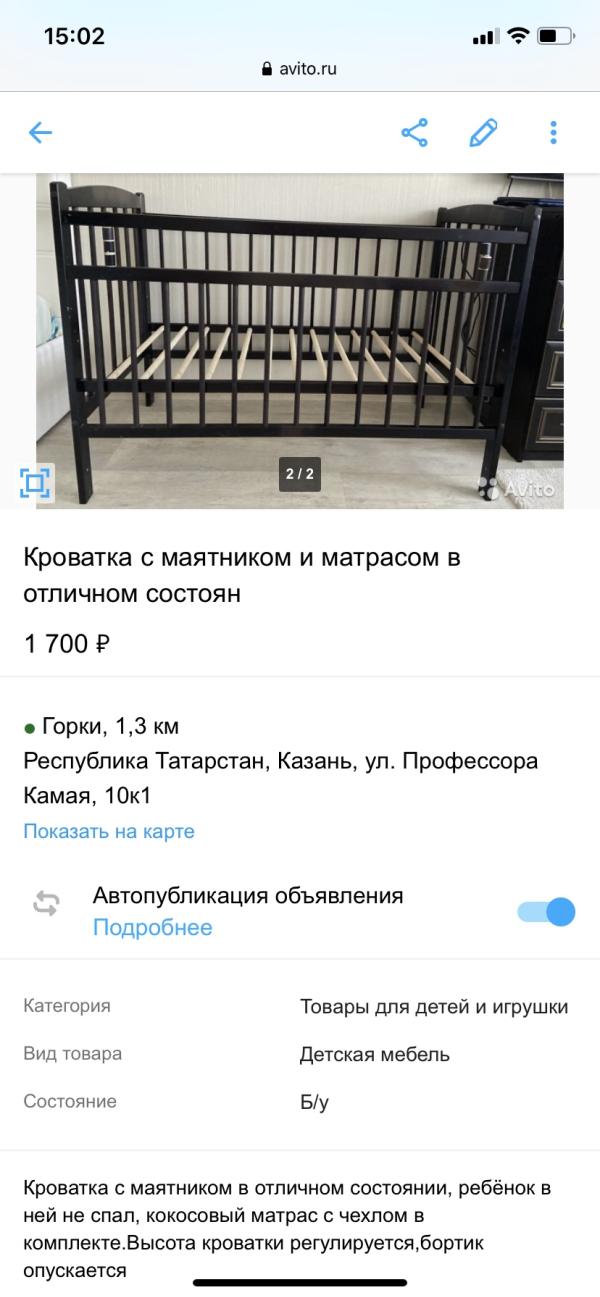Open the crib photo fullscreen
The height and width of the screenshot is (1297, 600).
click(300, 341)
